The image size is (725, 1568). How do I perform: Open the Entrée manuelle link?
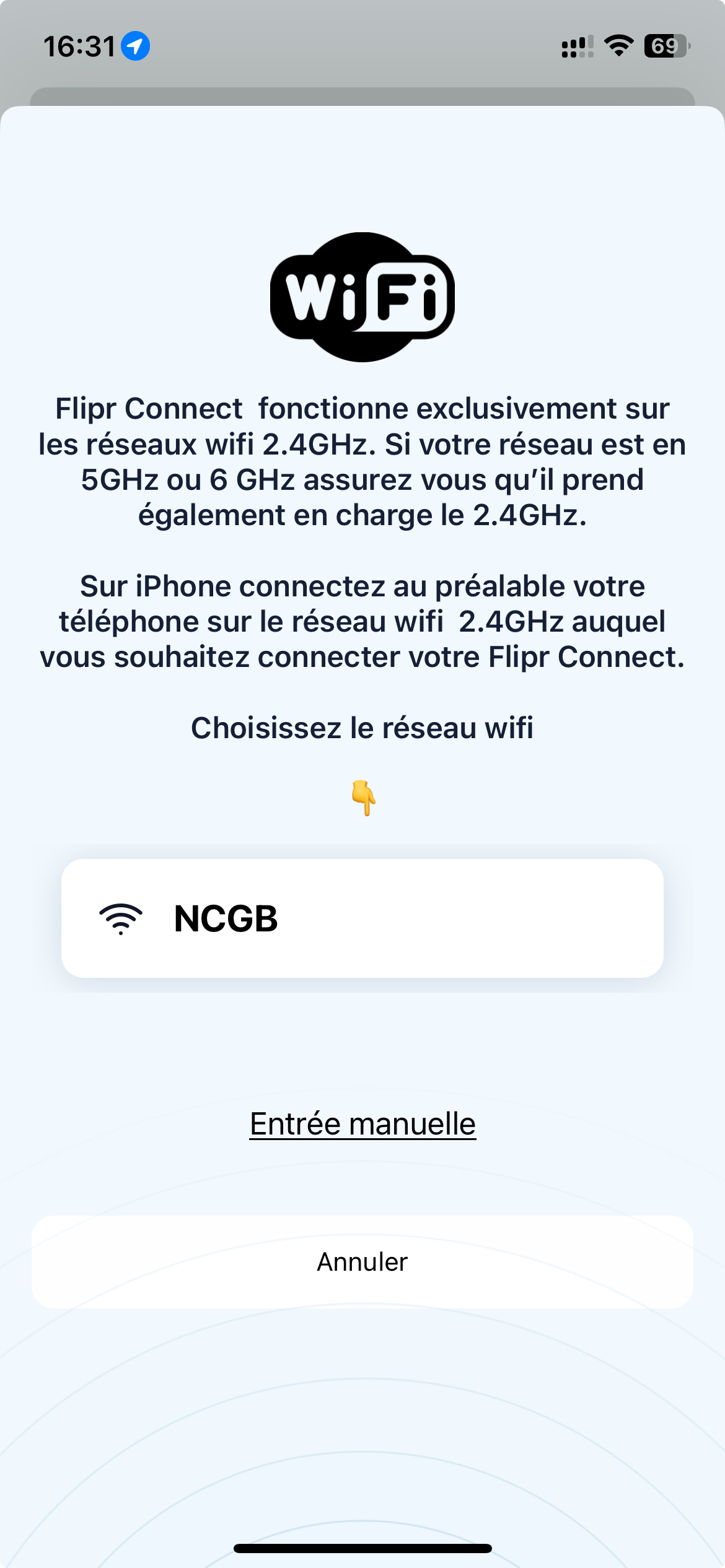pyautogui.click(x=362, y=1124)
